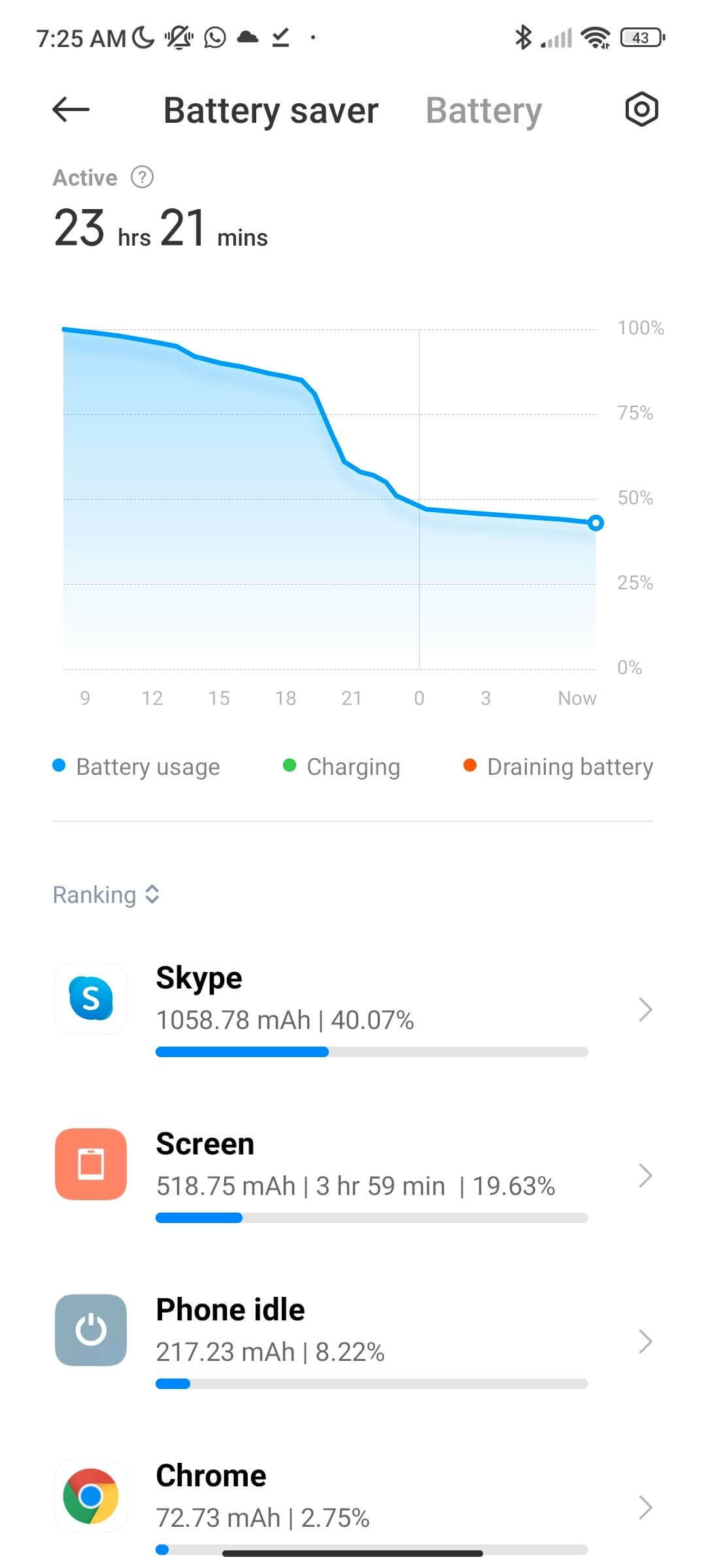Open Phone idle usage details
Image resolution: width=706 pixels, height=1568 pixels.
[x=353, y=1341]
